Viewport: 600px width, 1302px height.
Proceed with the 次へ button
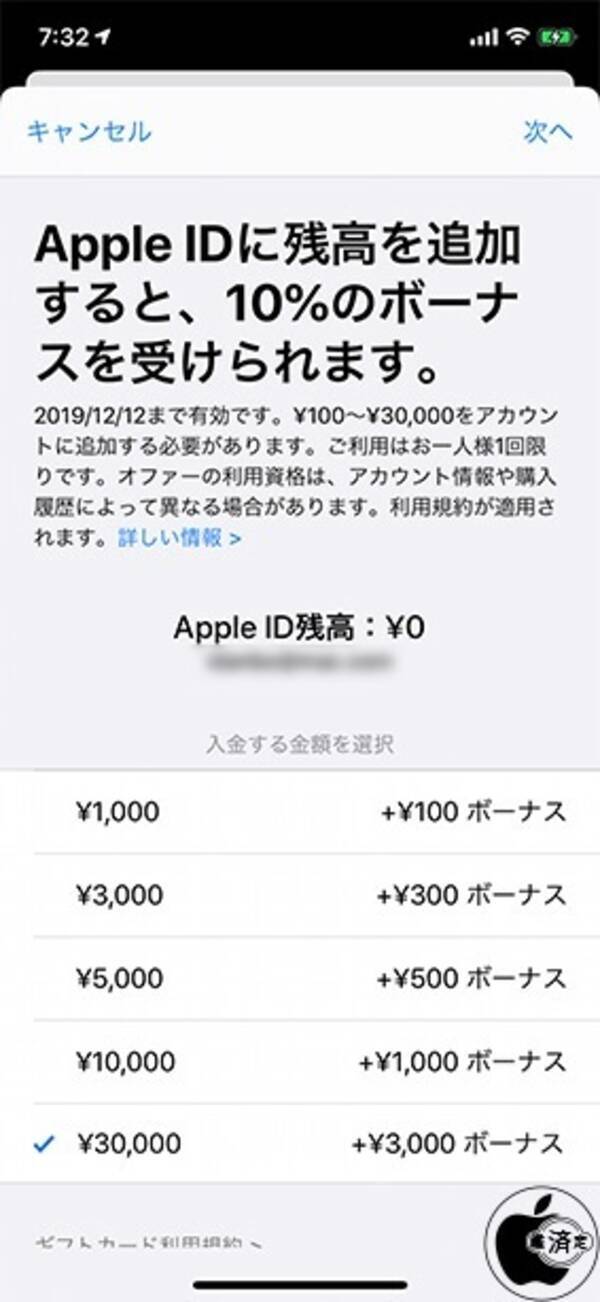point(547,132)
